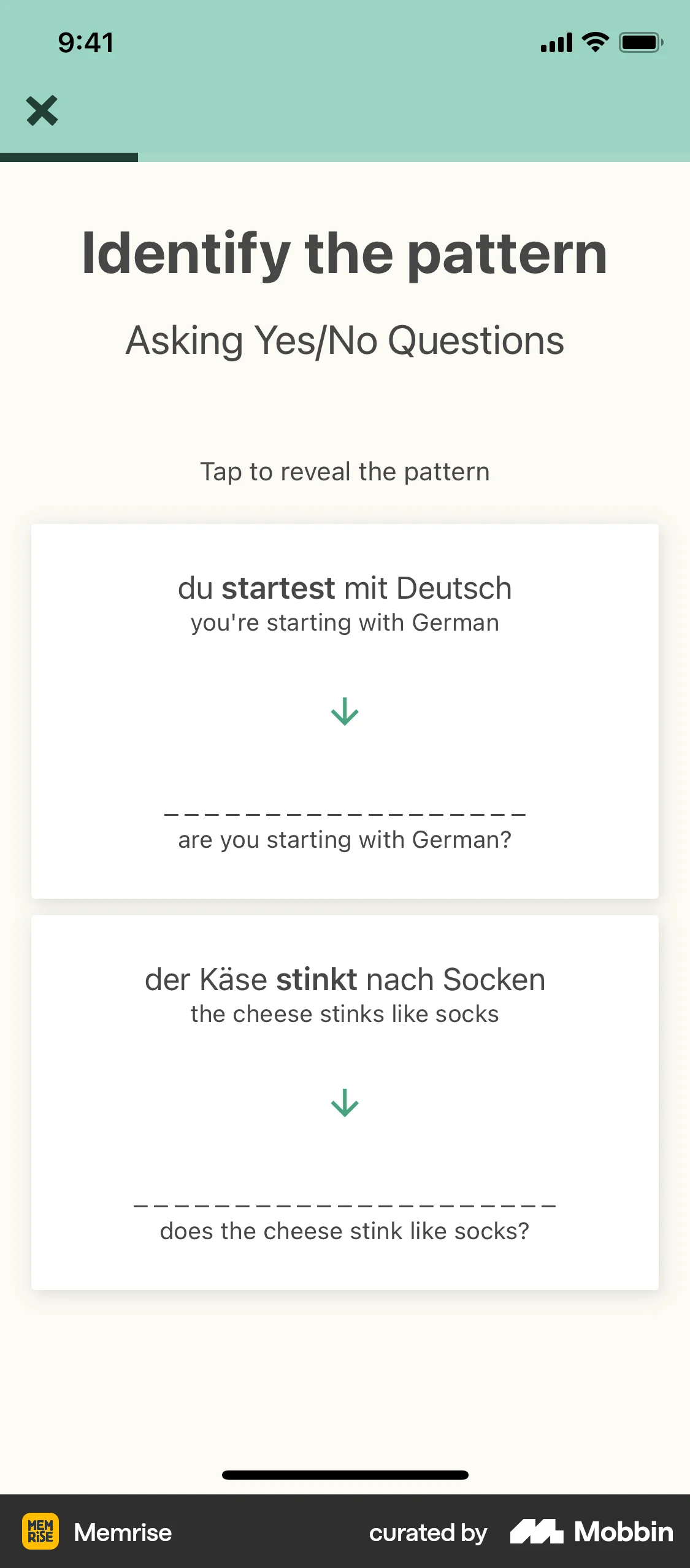
Task: Expand the card containing 'der Käse stinkt nach Socken'
Action: tap(345, 1103)
